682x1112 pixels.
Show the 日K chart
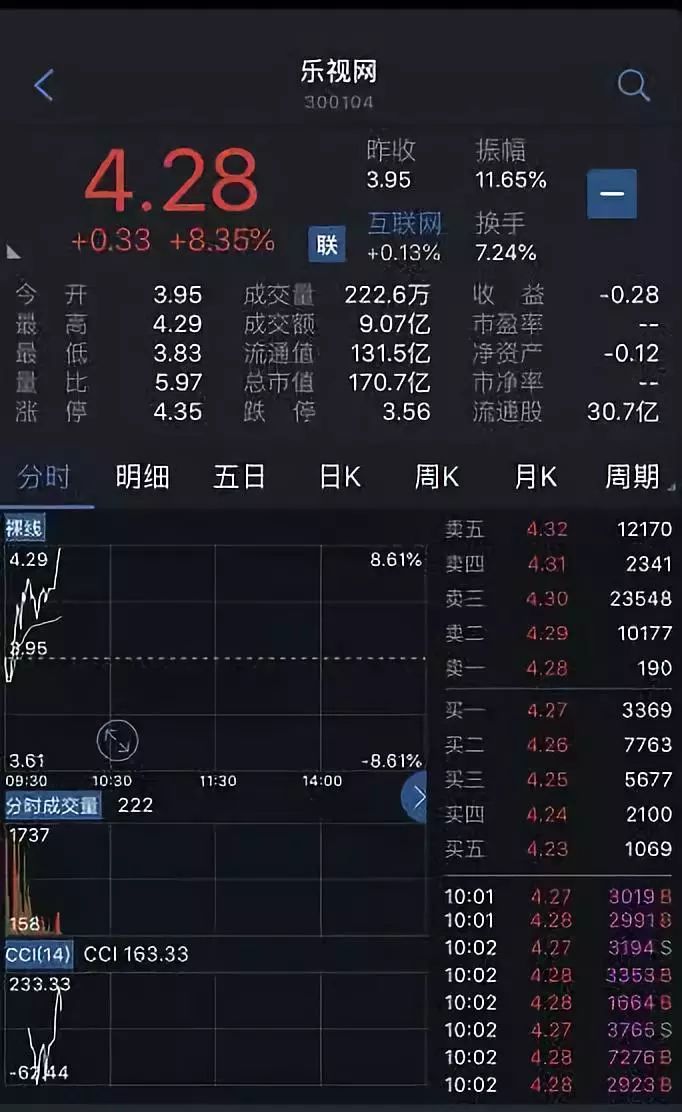click(339, 477)
